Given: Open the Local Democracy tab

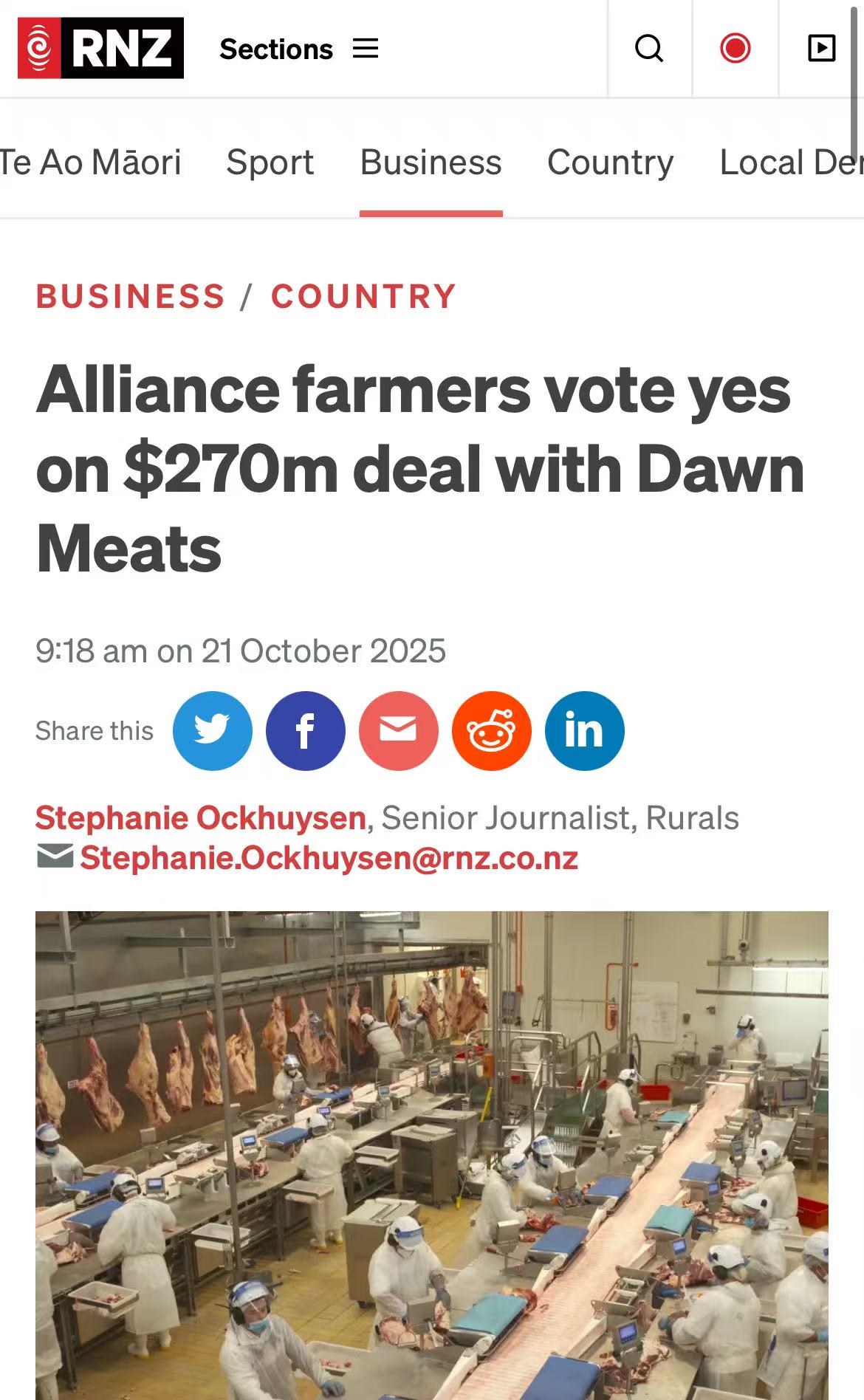Looking at the screenshot, I should click(x=790, y=162).
